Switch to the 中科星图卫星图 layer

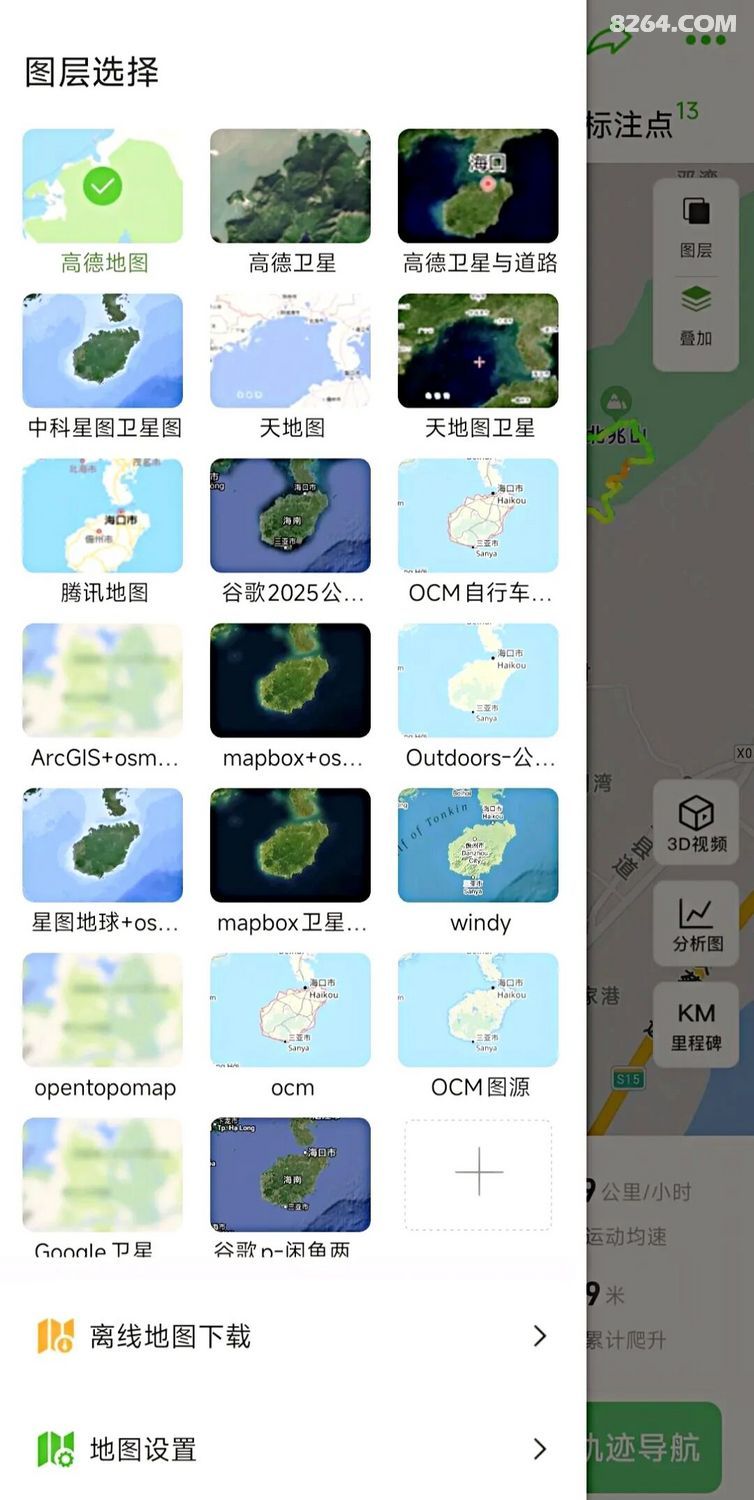click(103, 351)
